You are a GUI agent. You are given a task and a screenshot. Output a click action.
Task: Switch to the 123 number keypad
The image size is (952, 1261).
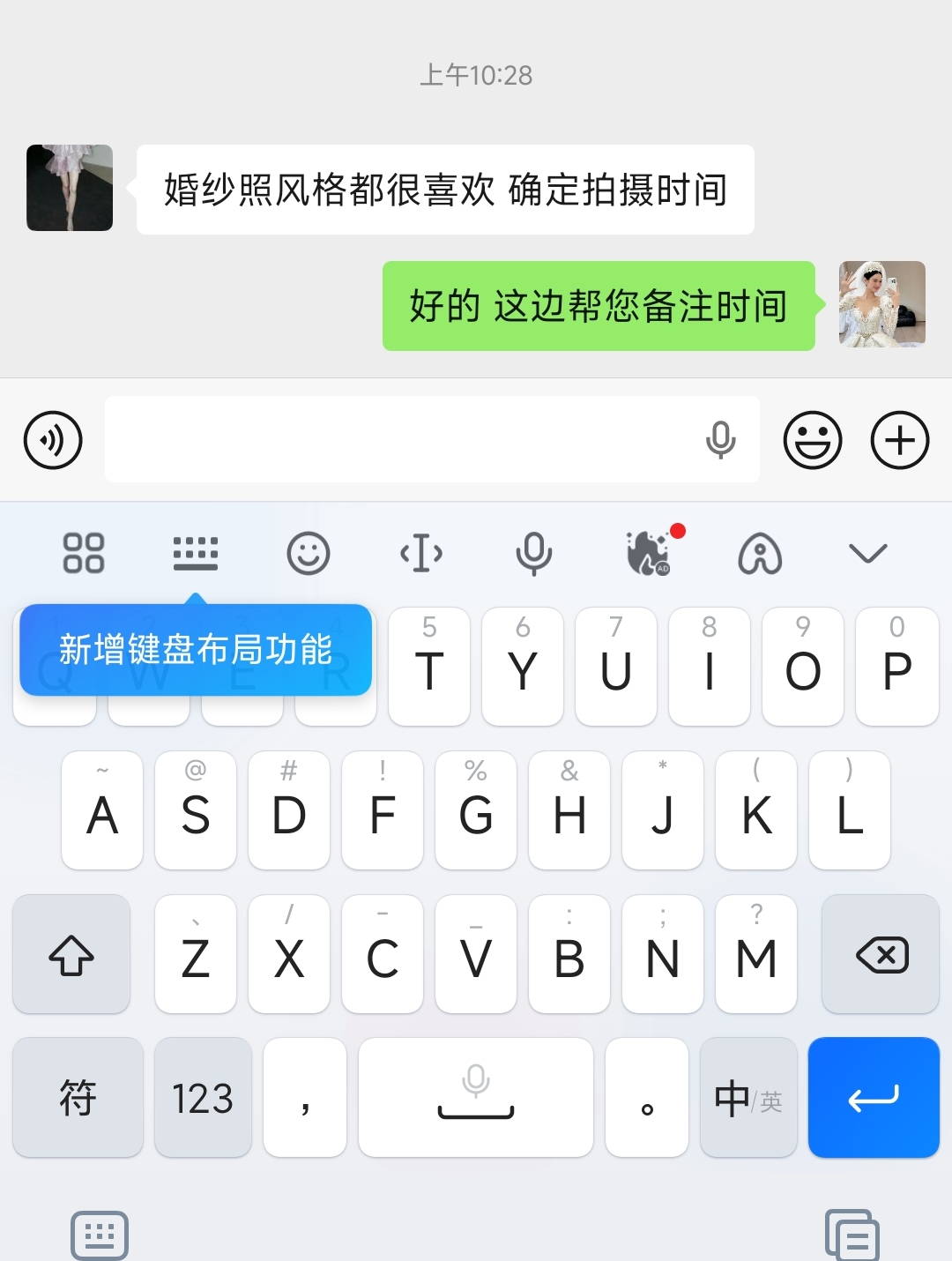(203, 1098)
